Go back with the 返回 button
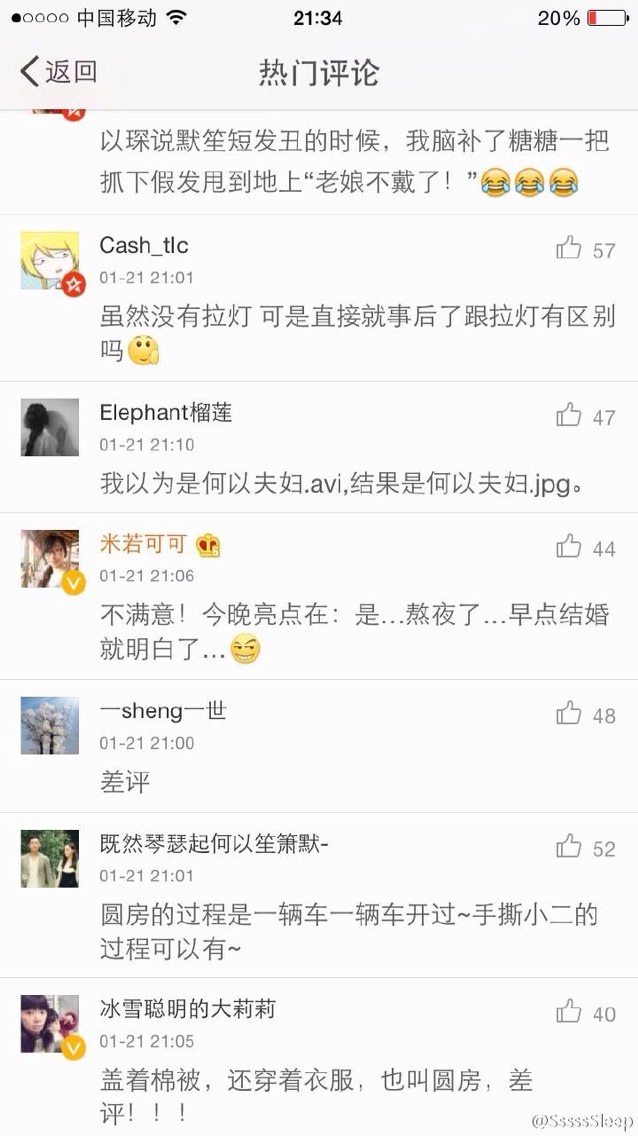 59,72
